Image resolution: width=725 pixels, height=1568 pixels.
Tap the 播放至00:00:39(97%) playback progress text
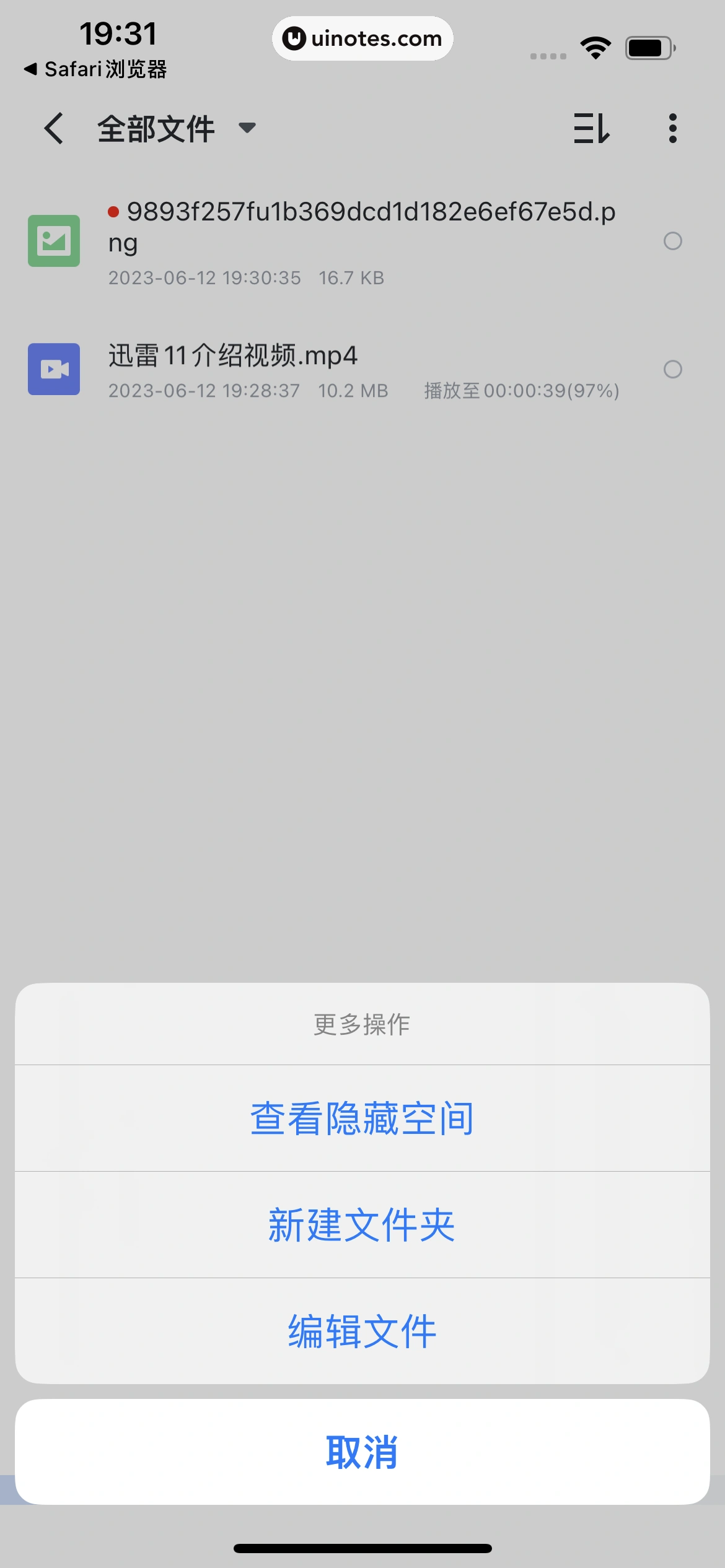(x=522, y=391)
